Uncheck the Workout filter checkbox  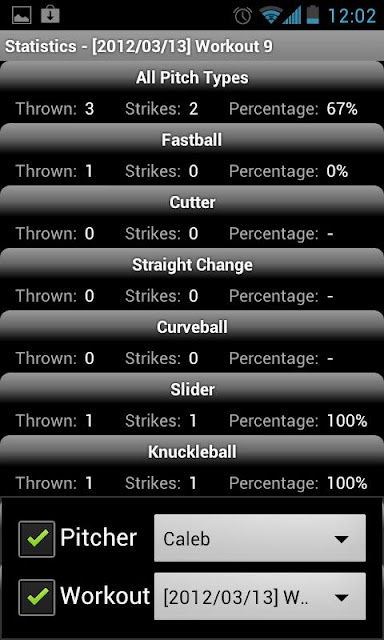(37, 597)
